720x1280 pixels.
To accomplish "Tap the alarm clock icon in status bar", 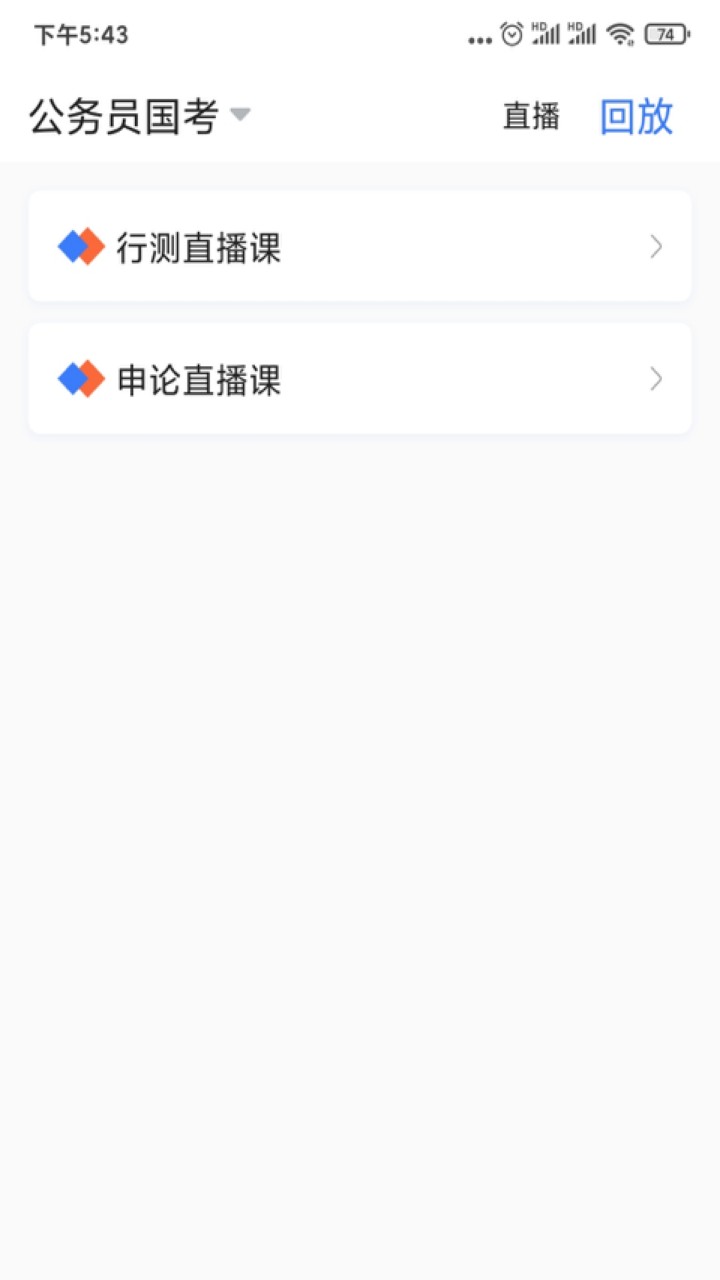I will point(511,33).
